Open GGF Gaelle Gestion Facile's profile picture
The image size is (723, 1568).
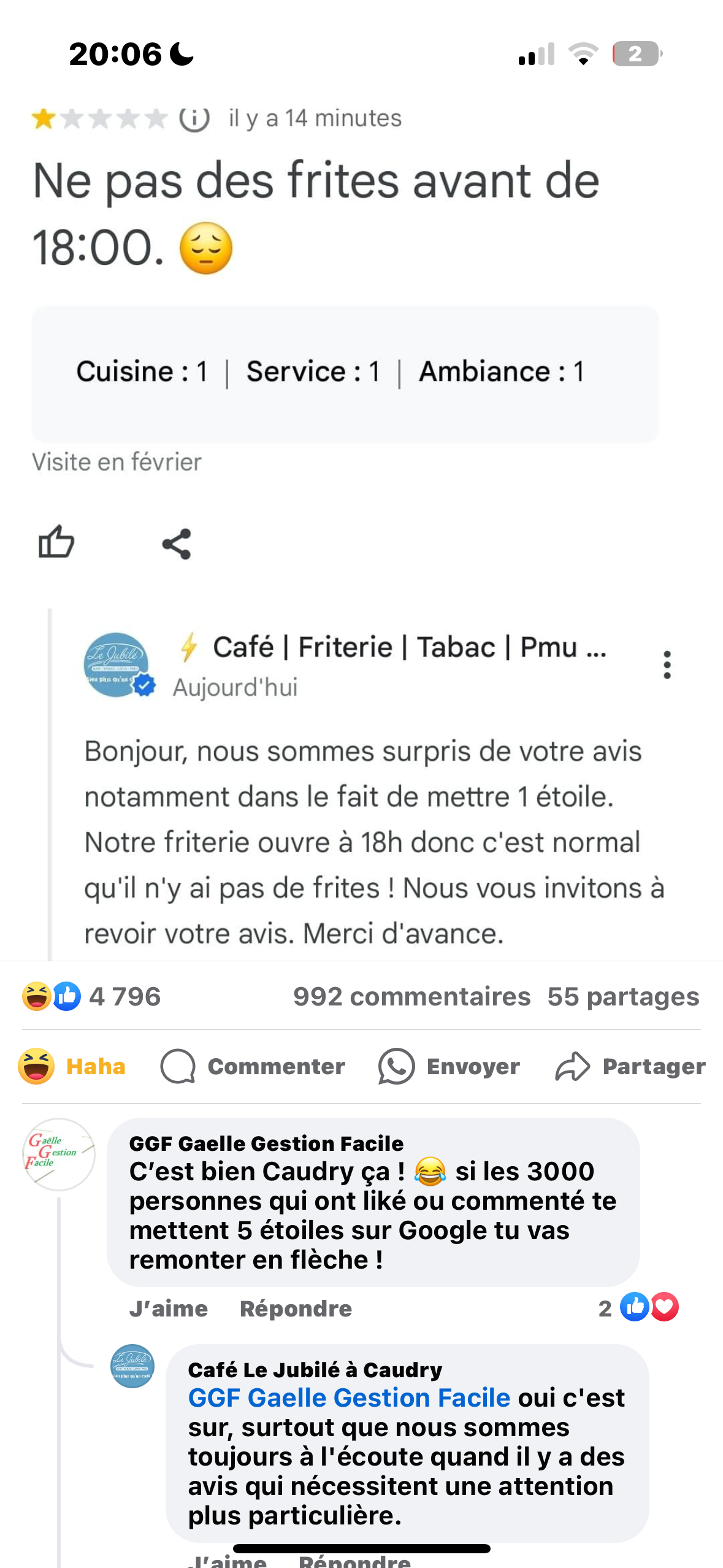59,1154
